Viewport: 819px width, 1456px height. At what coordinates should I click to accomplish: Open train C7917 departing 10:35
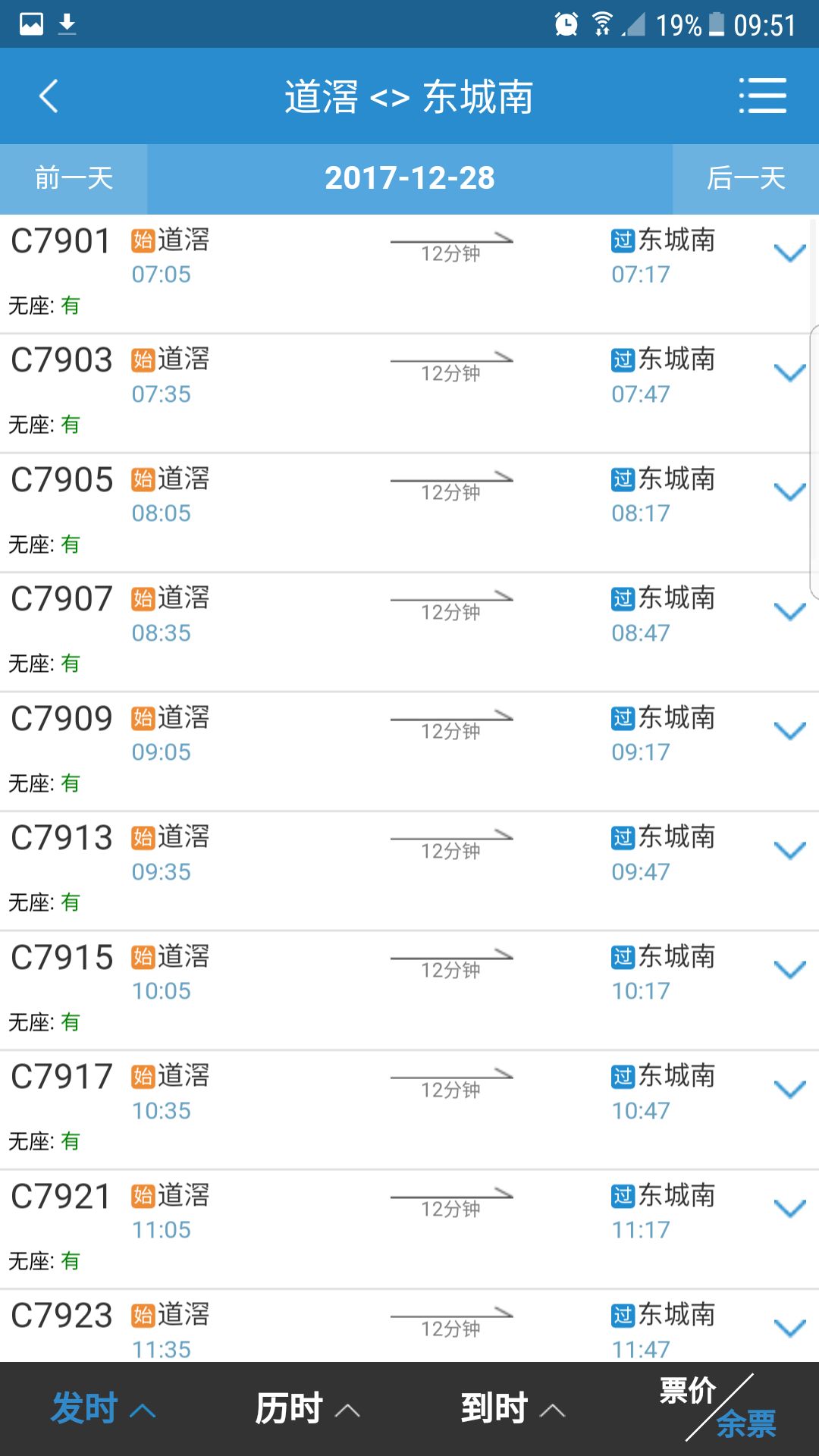pyautogui.click(x=409, y=1110)
